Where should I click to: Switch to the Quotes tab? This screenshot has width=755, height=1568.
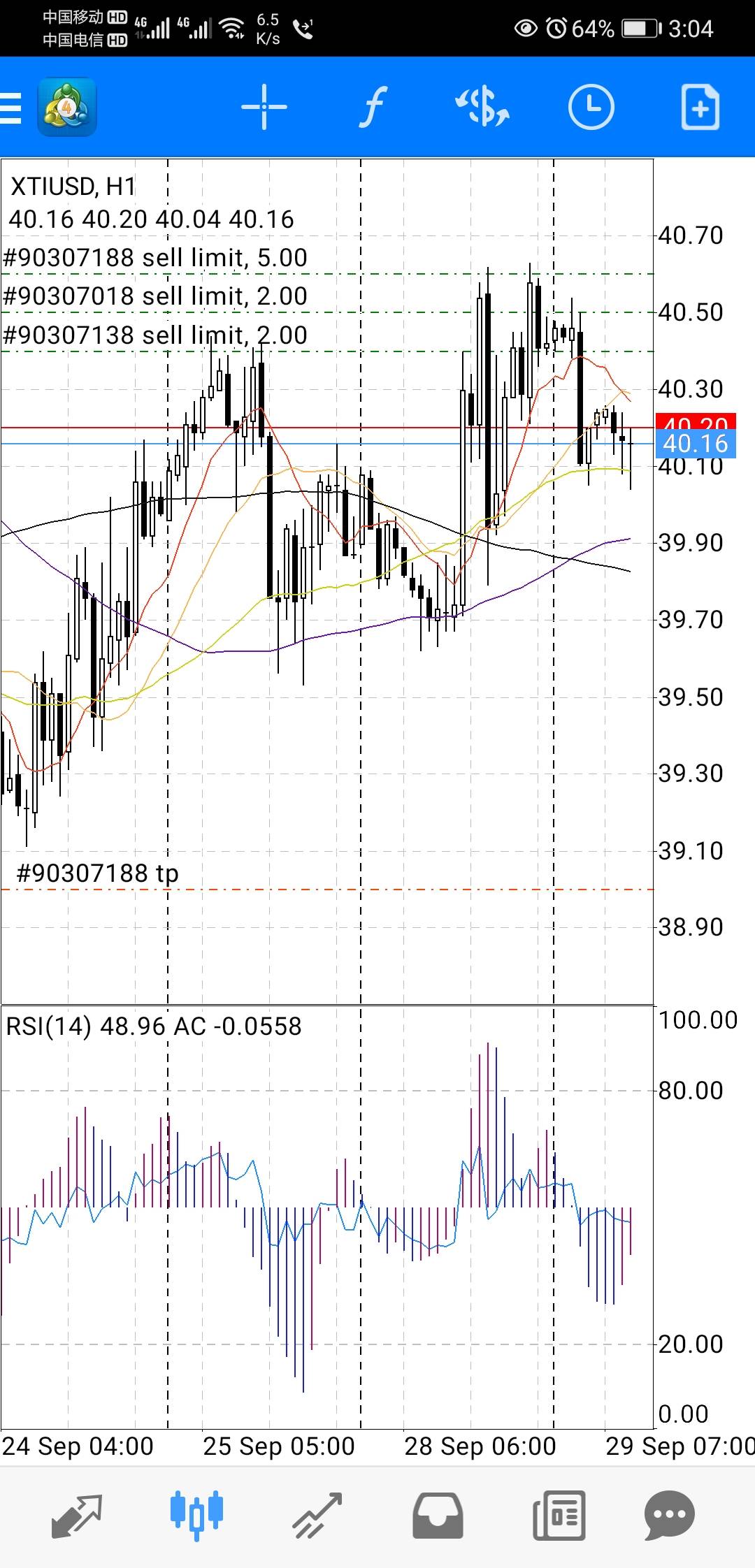[x=77, y=1516]
